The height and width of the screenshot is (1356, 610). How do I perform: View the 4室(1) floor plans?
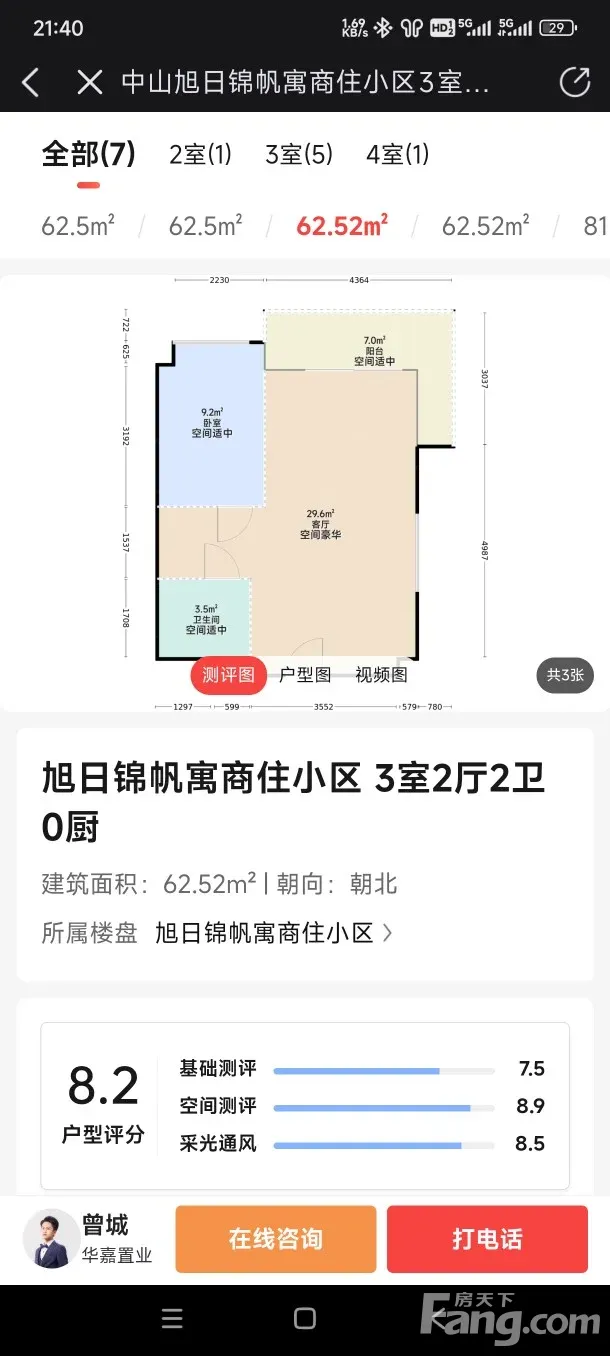pos(397,155)
